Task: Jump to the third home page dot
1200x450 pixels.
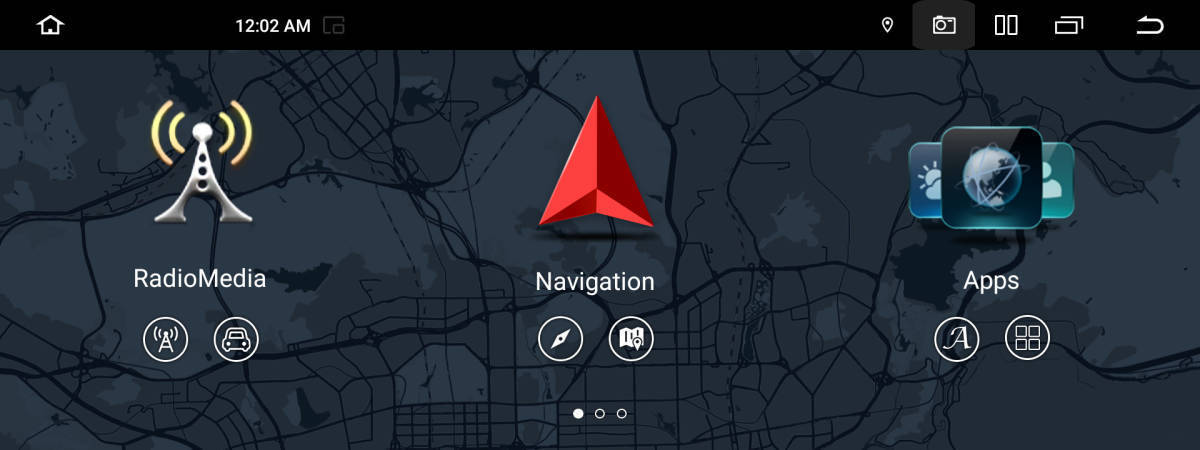Action: coord(621,413)
